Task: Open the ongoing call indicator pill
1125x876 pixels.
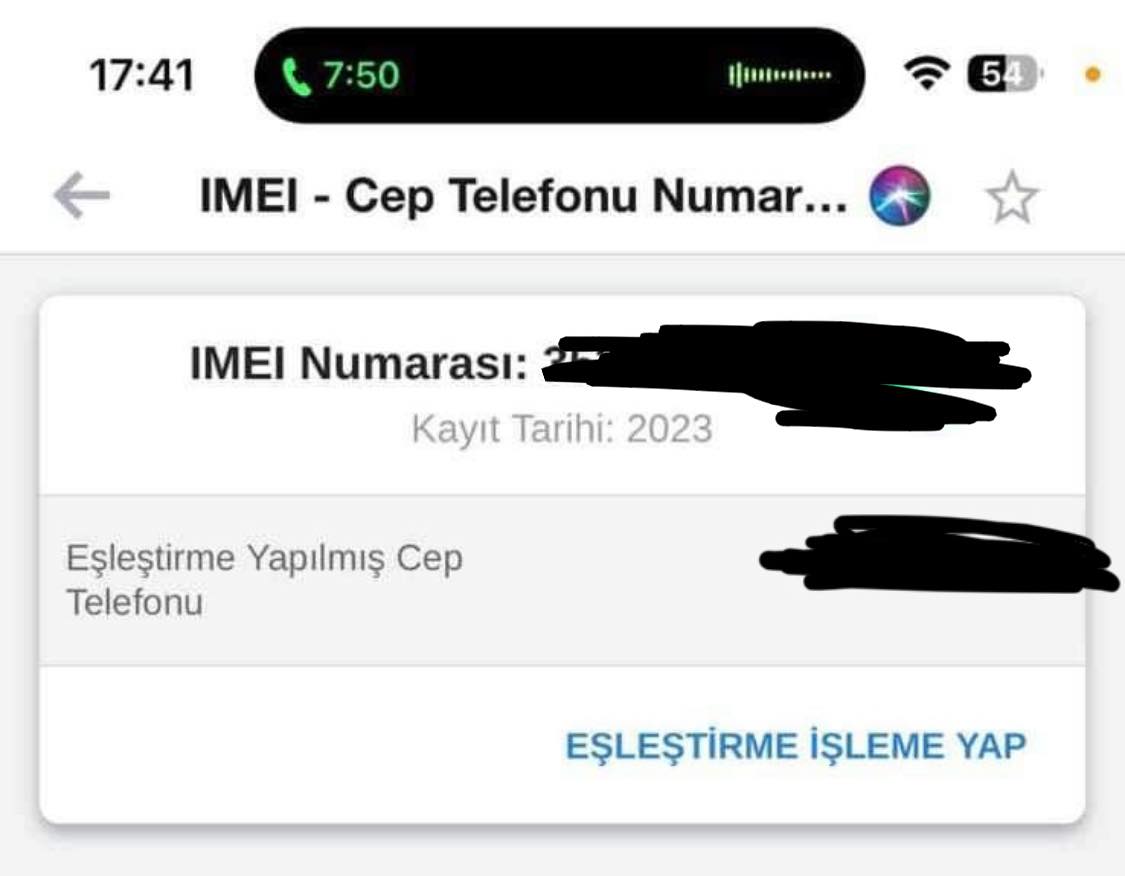Action: [559, 76]
